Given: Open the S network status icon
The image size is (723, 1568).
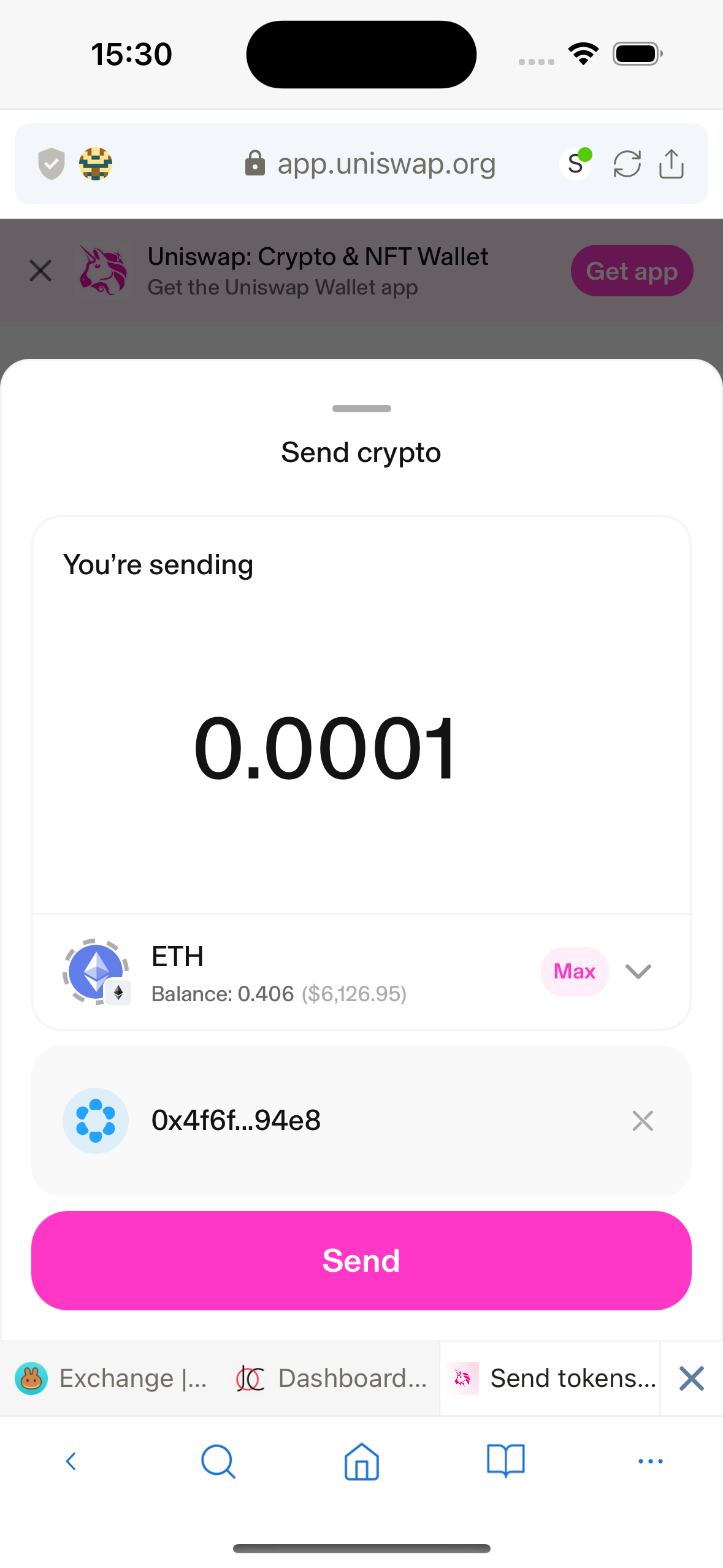Looking at the screenshot, I should tap(576, 164).
